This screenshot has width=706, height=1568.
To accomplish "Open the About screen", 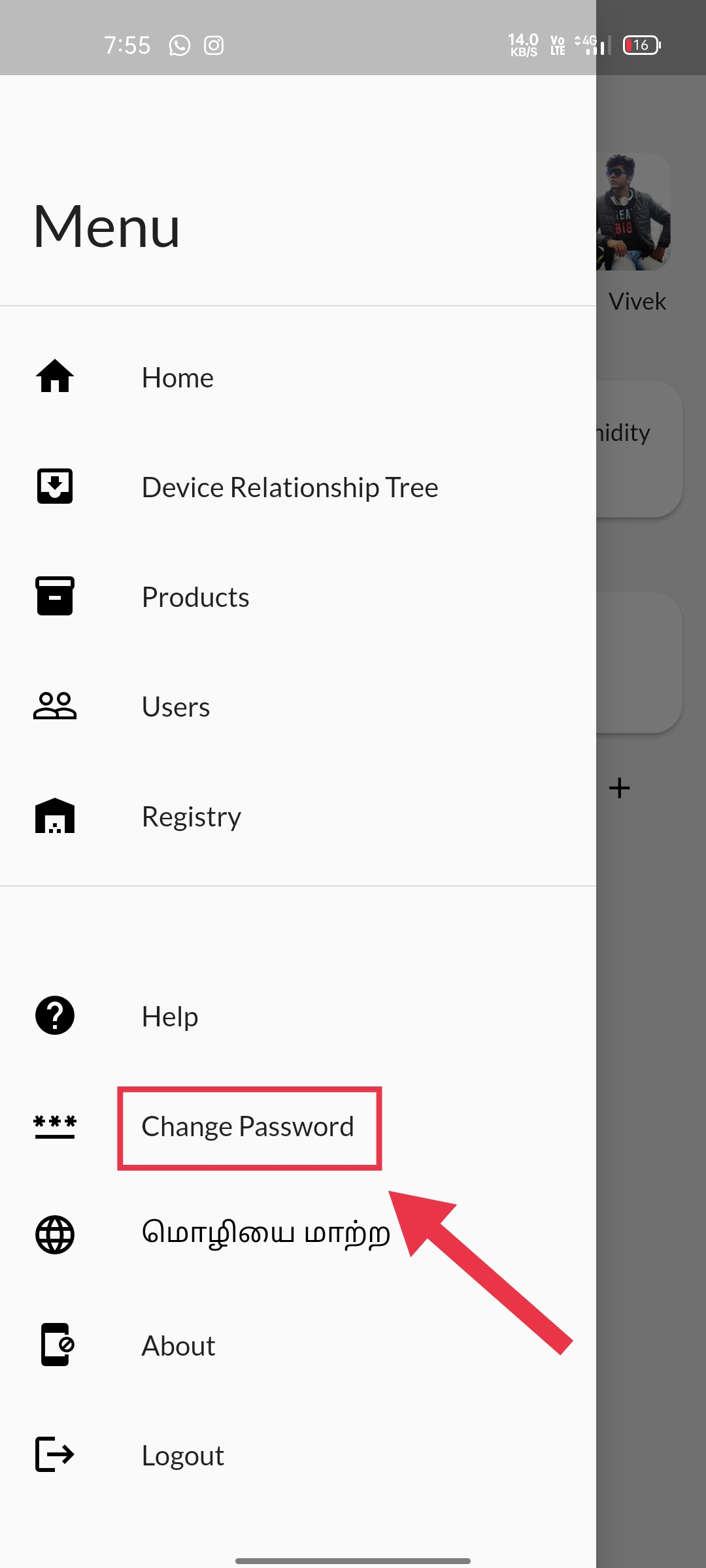I will [178, 1346].
